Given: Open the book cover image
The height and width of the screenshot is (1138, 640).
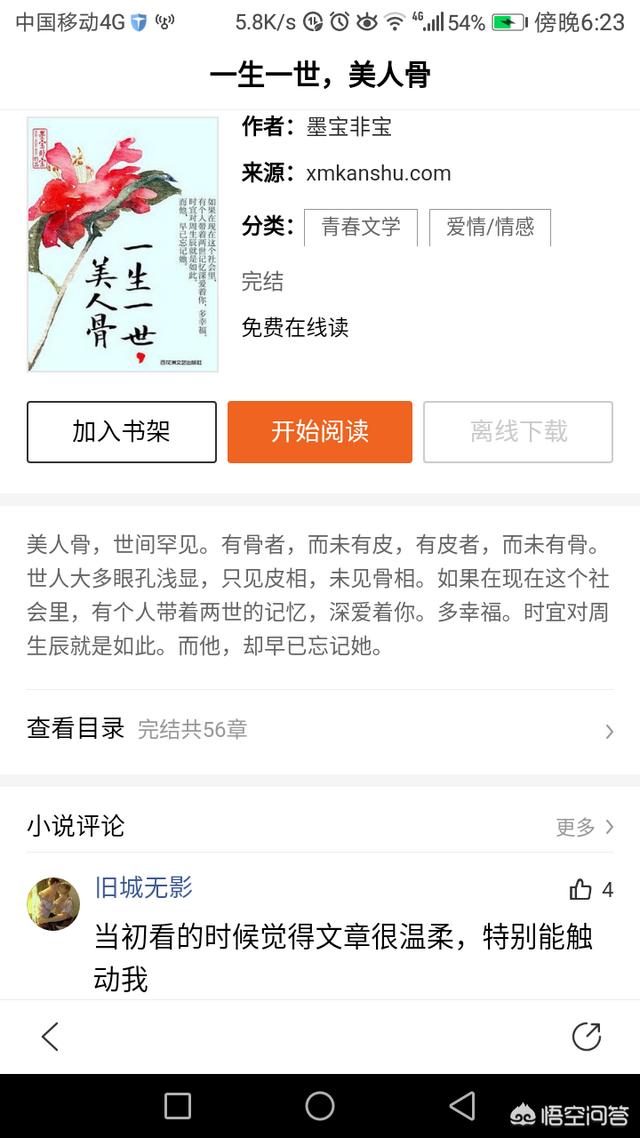Looking at the screenshot, I should [123, 245].
